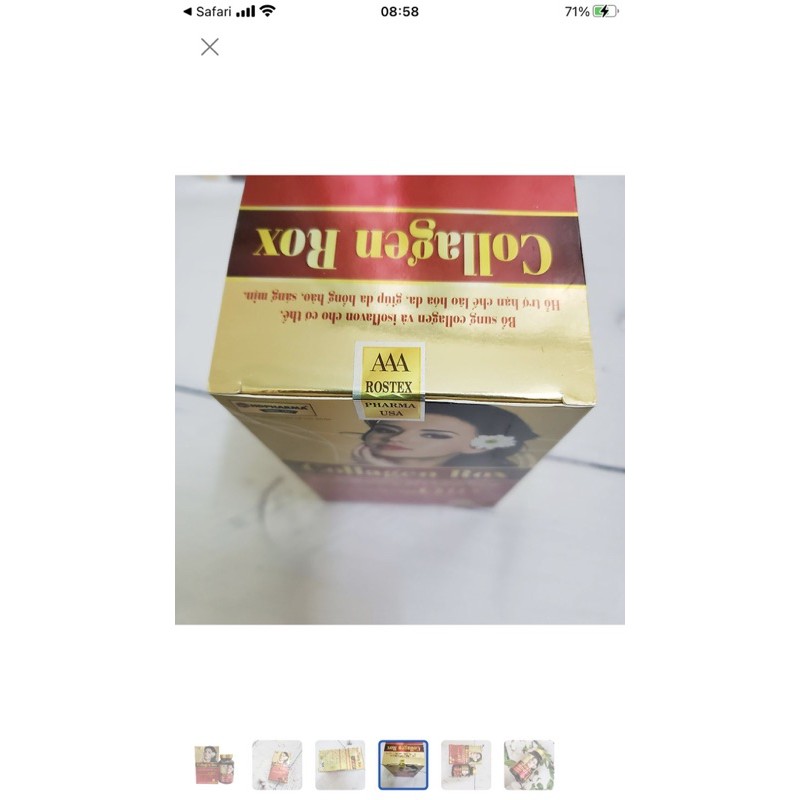Close the image viewer
800x800 pixels.
click(209, 47)
